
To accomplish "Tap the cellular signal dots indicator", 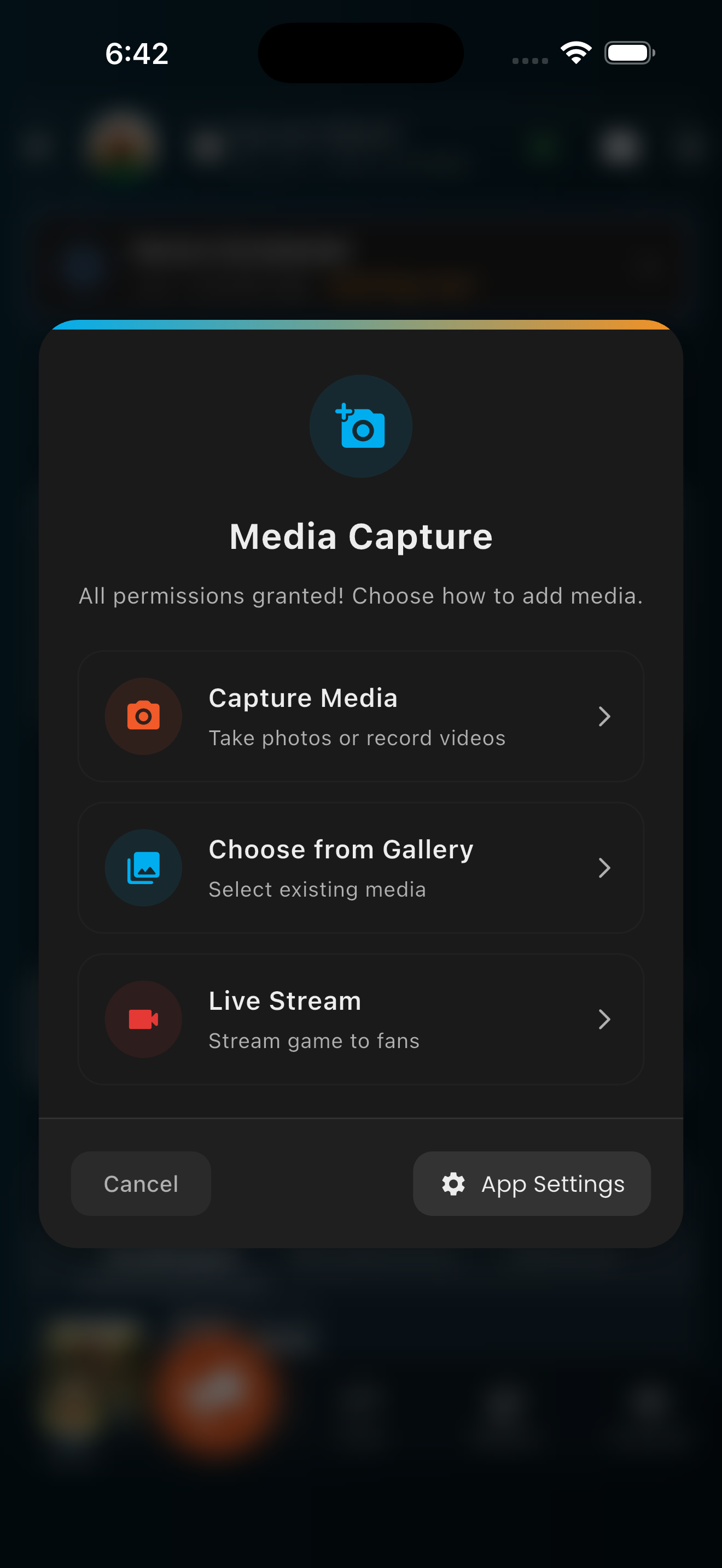I will (x=529, y=60).
